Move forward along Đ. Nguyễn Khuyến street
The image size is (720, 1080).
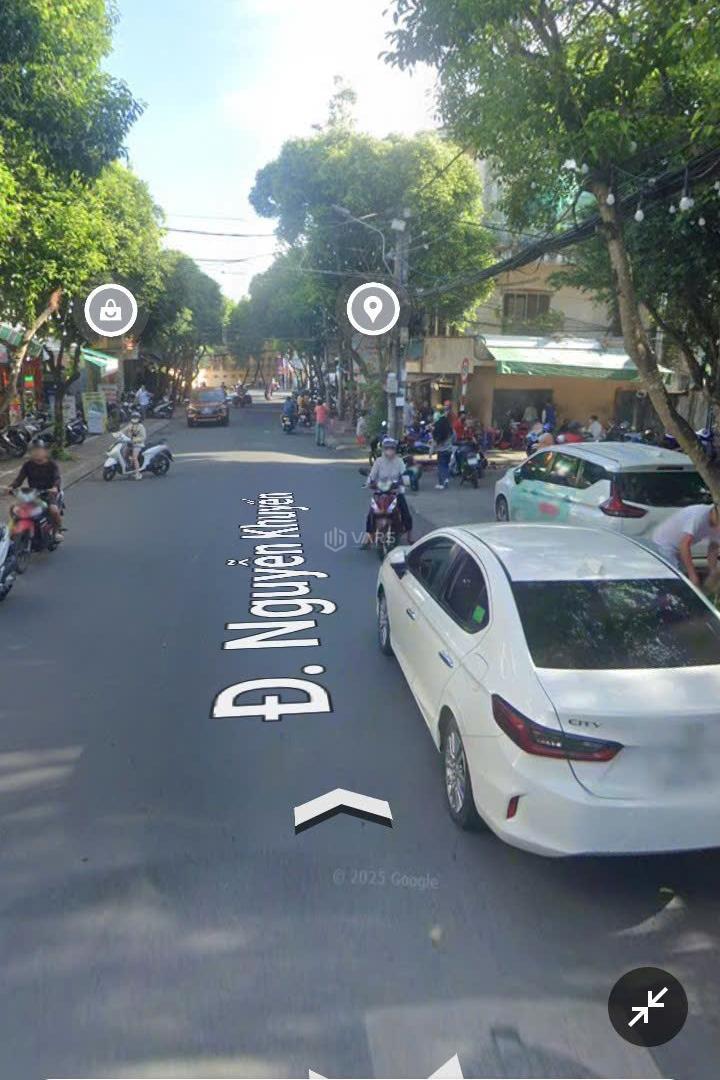click(343, 808)
